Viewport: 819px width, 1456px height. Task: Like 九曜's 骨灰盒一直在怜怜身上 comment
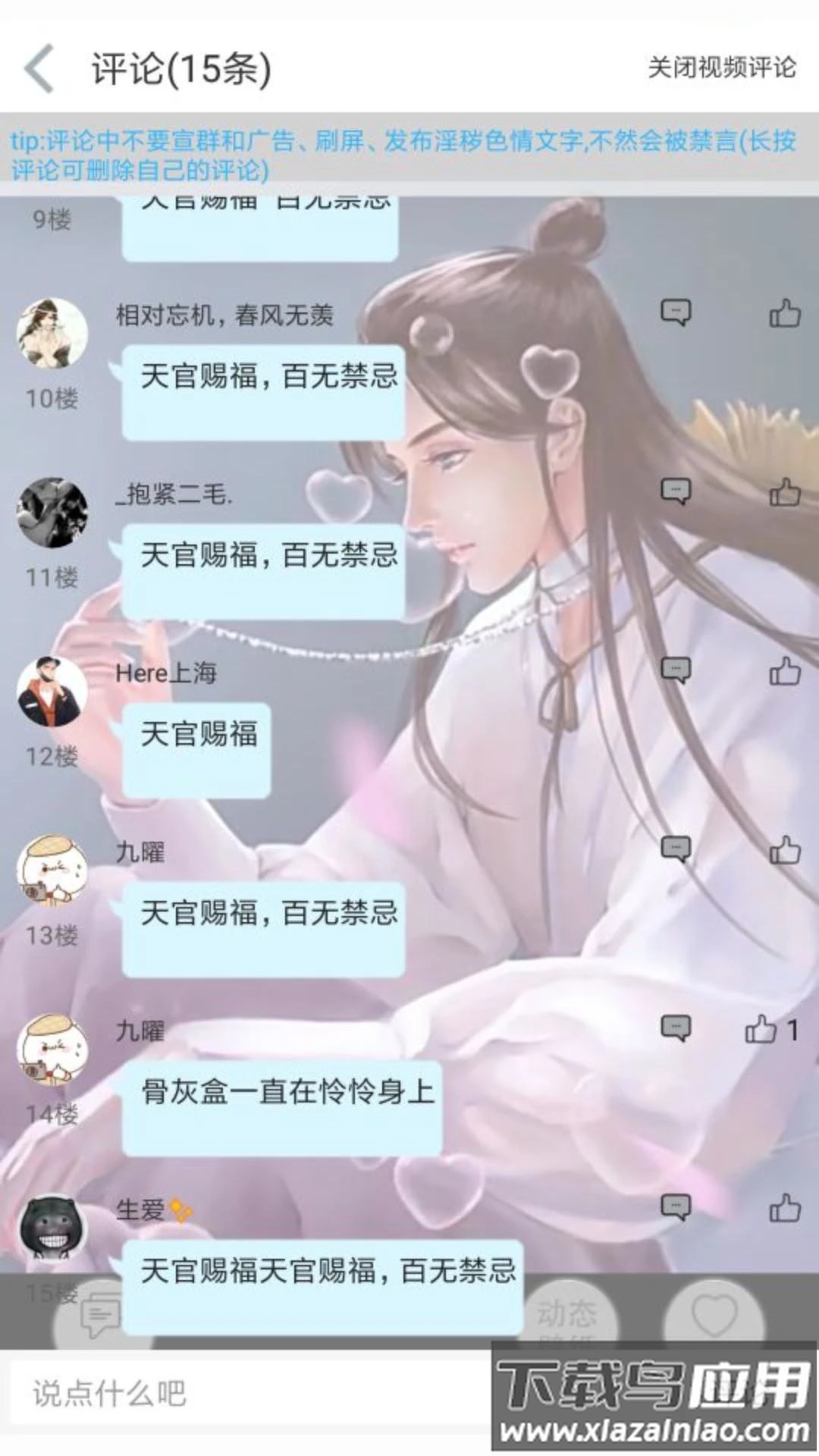tap(761, 1029)
